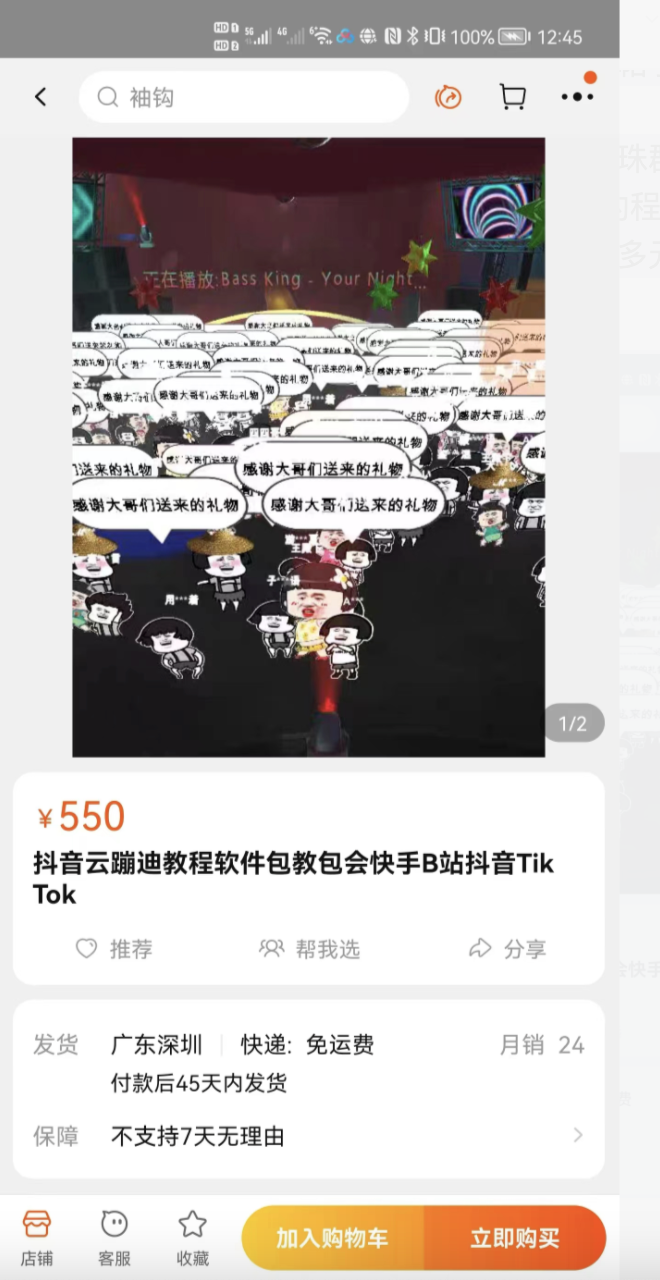Open 帮我选 help-me-choose option
The height and width of the screenshot is (1280, 660).
tap(309, 949)
